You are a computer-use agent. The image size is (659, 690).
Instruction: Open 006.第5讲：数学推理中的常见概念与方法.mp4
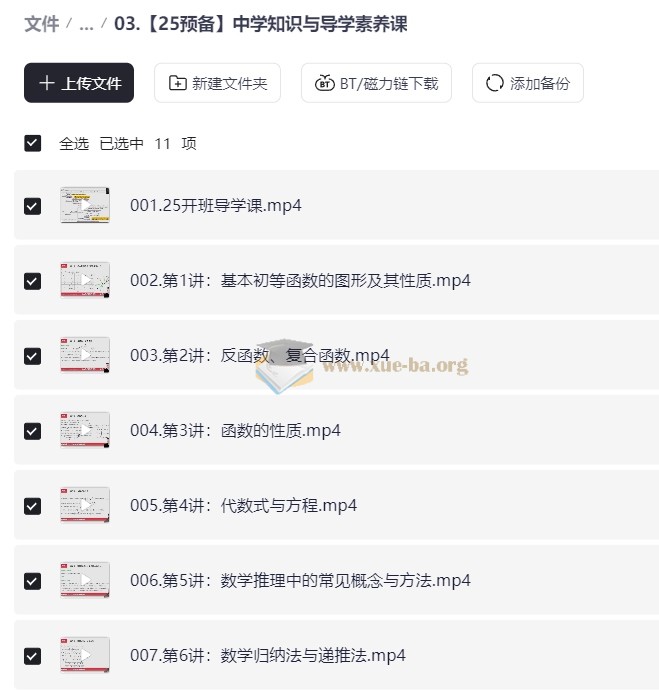300,581
